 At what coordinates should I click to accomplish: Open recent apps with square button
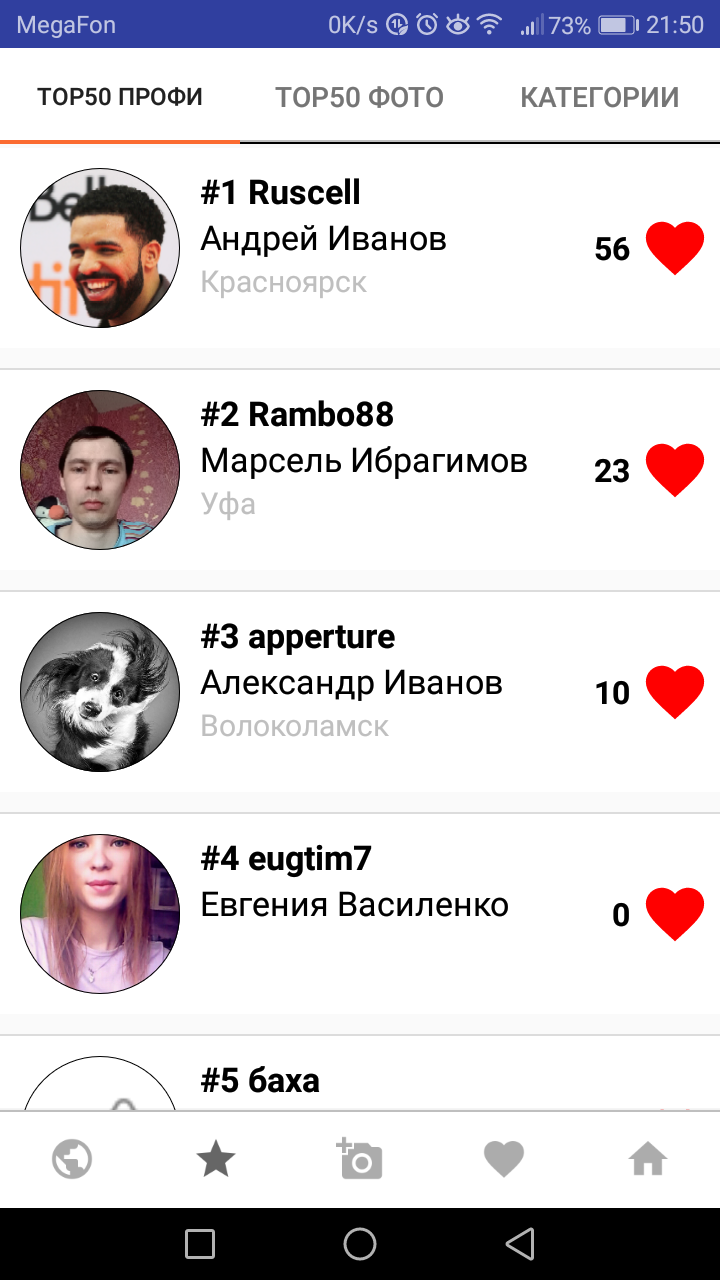200,1243
